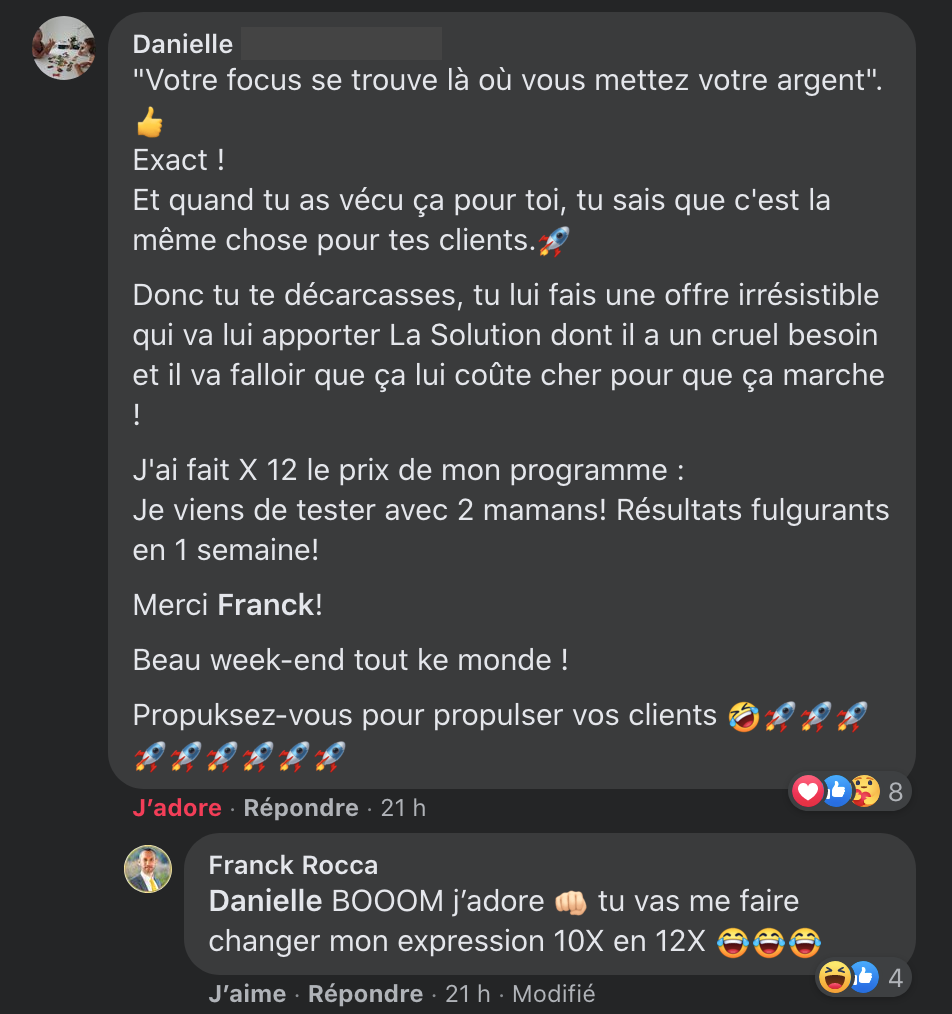Reply to Danielle's comment
Image resolution: width=952 pixels, height=1014 pixels.
point(300,808)
